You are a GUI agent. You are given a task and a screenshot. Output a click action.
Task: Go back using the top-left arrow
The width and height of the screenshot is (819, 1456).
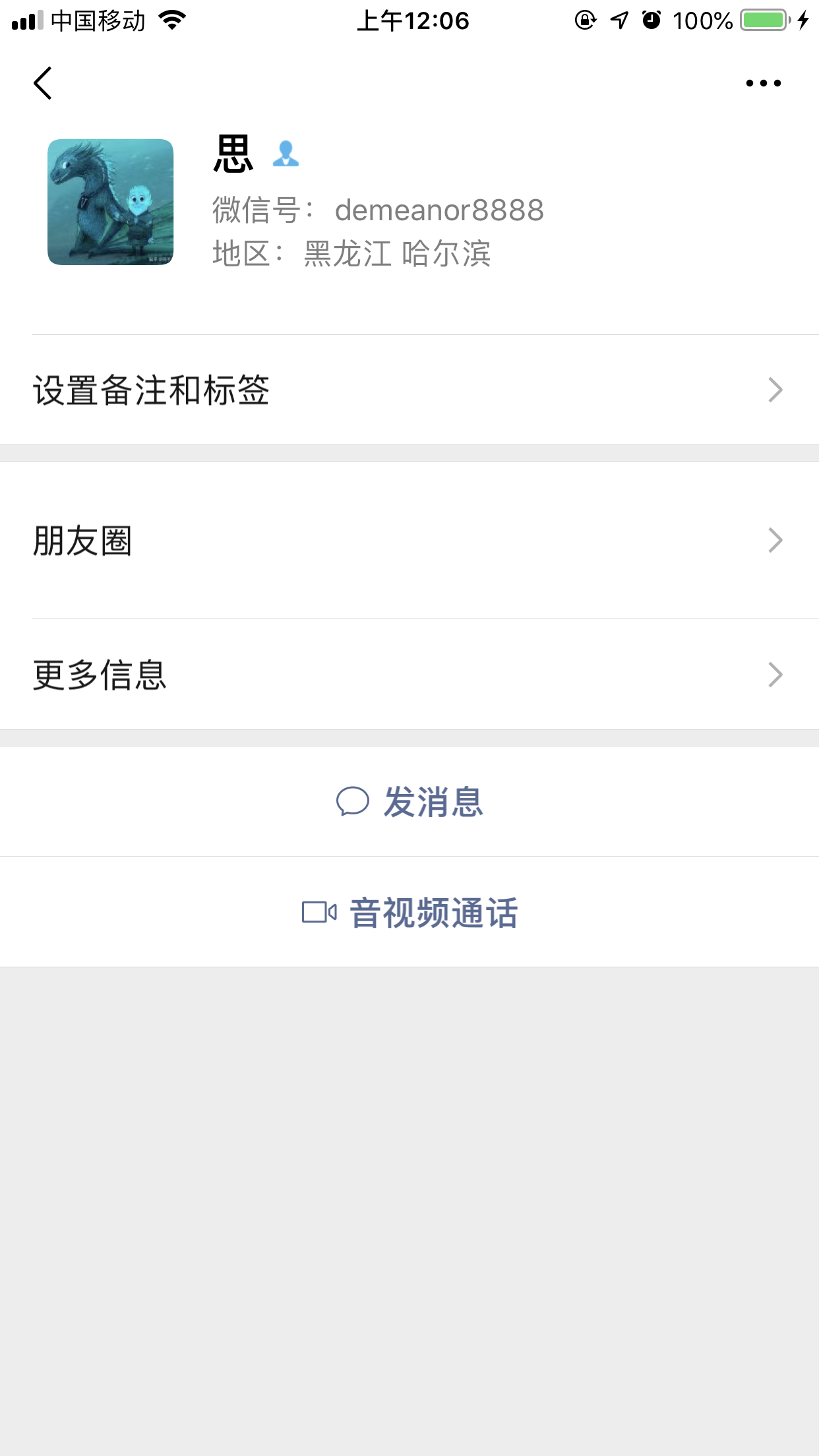tap(43, 83)
